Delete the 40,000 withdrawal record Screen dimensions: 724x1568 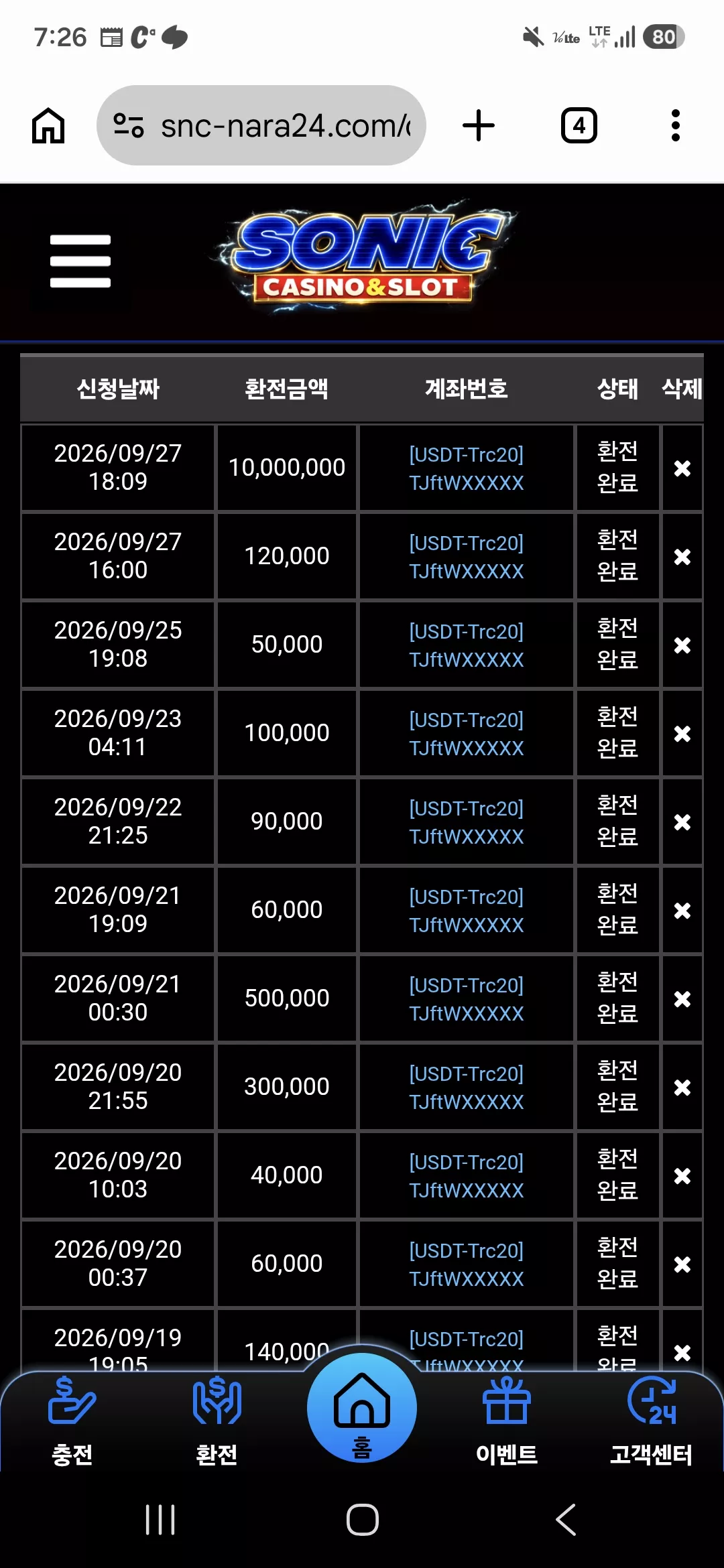682,1175
